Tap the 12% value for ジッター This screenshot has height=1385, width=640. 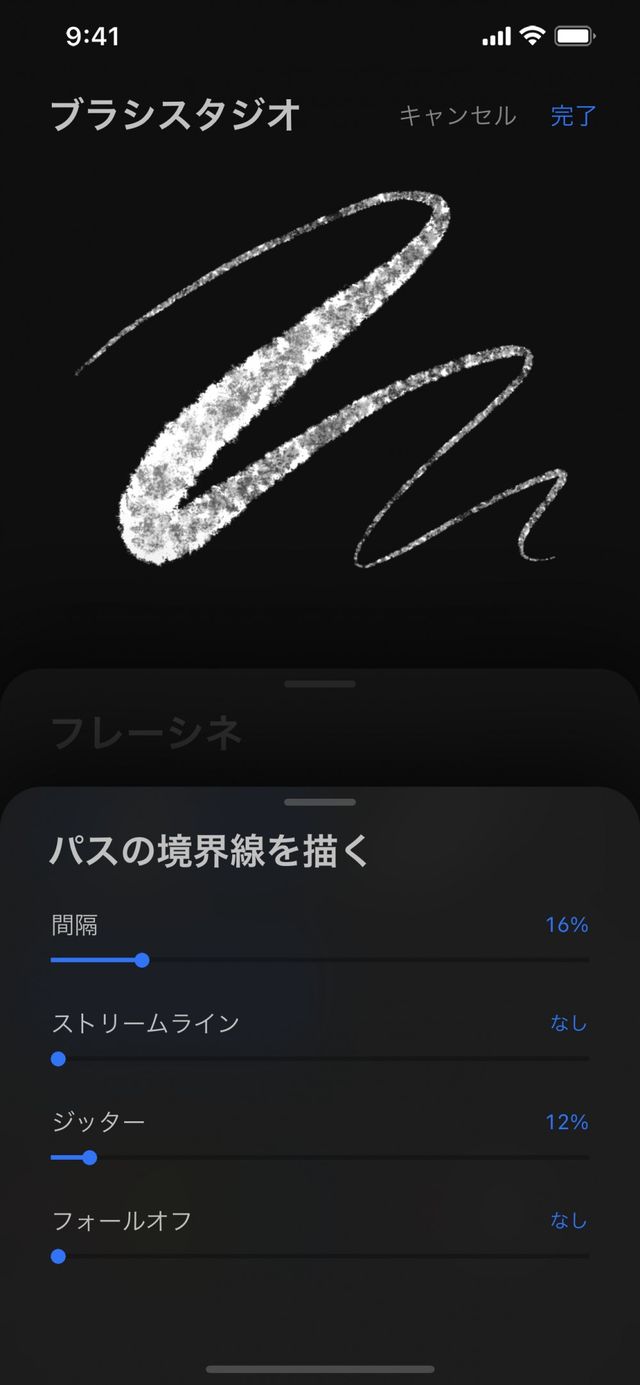(566, 1122)
